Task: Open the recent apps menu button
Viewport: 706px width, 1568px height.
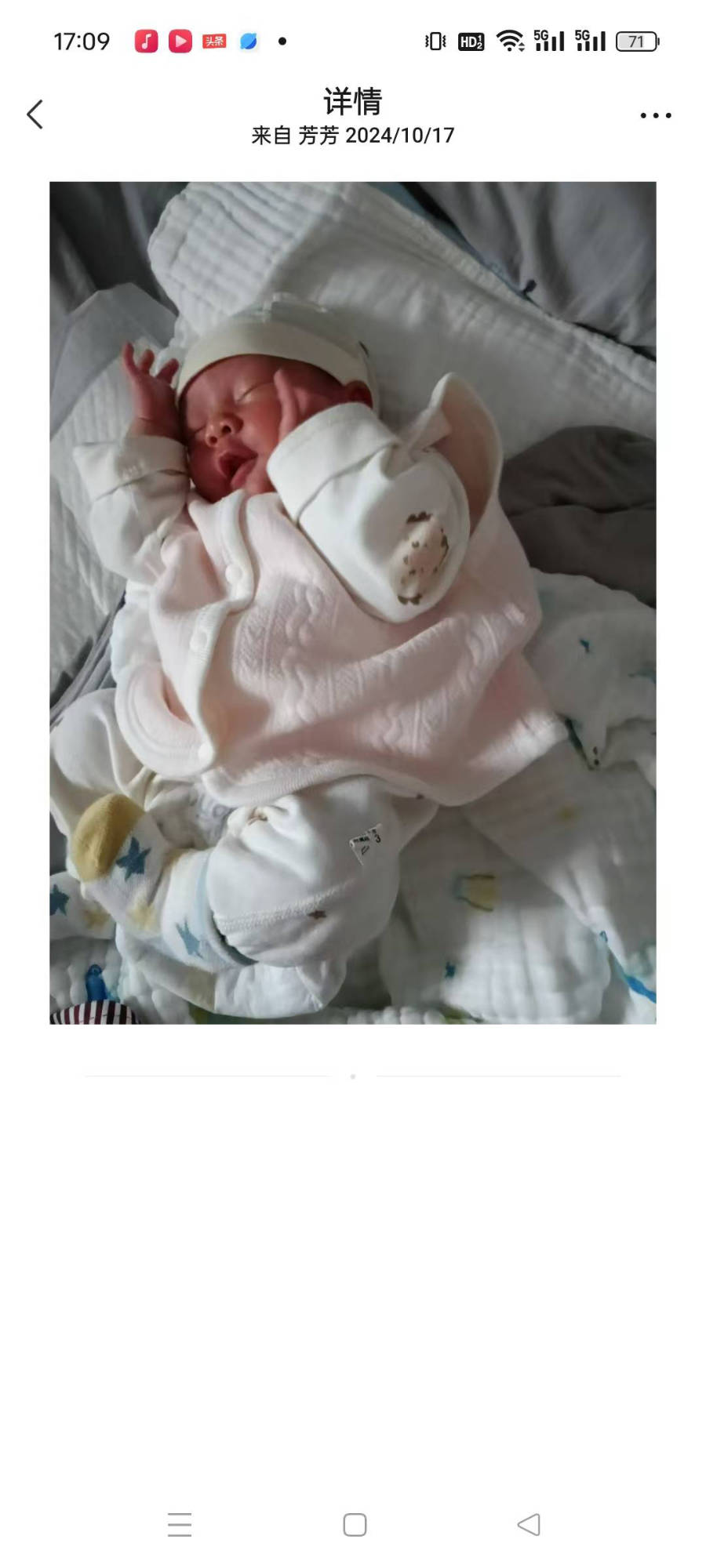Action: (x=180, y=1524)
